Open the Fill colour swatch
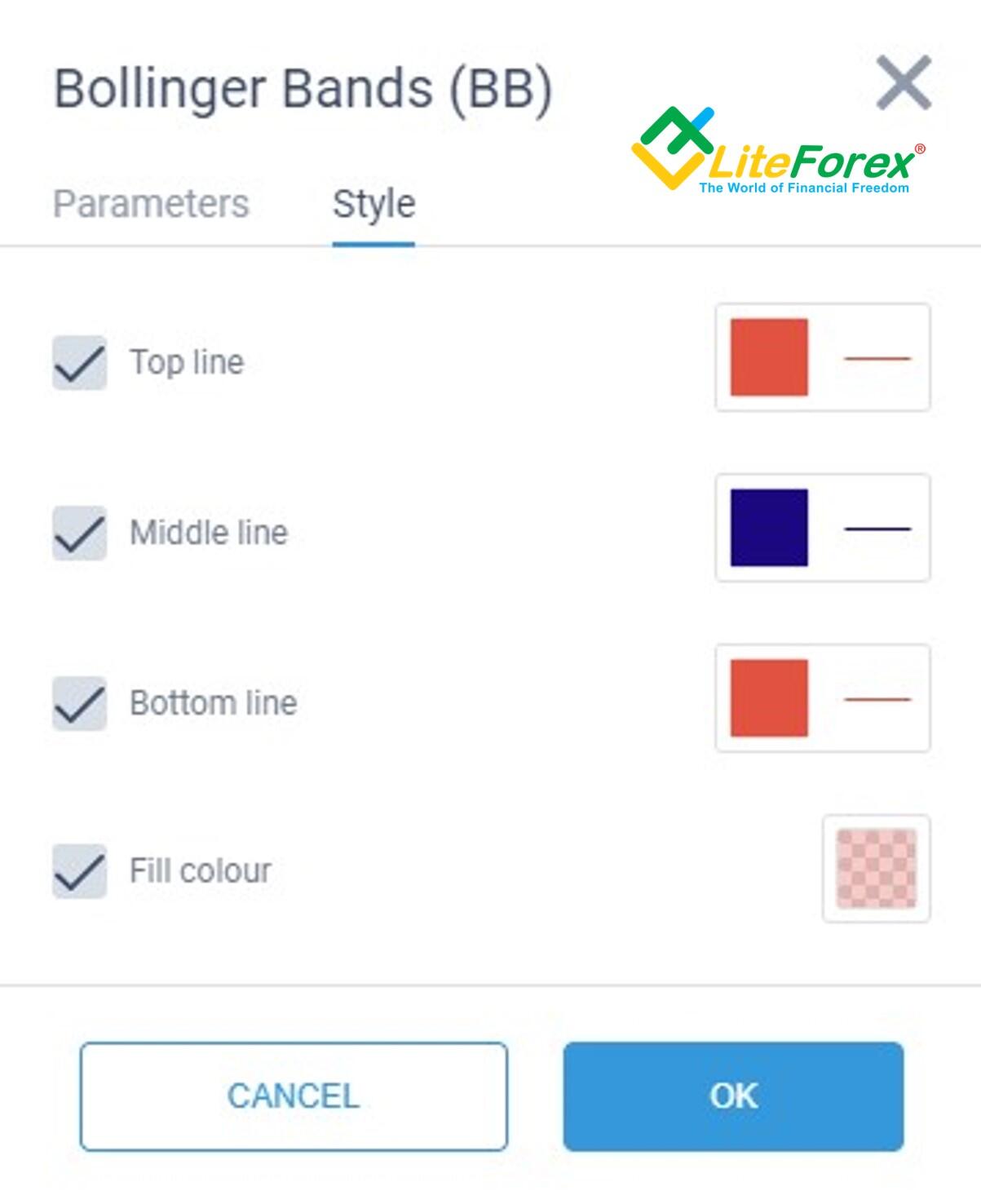 coord(876,869)
